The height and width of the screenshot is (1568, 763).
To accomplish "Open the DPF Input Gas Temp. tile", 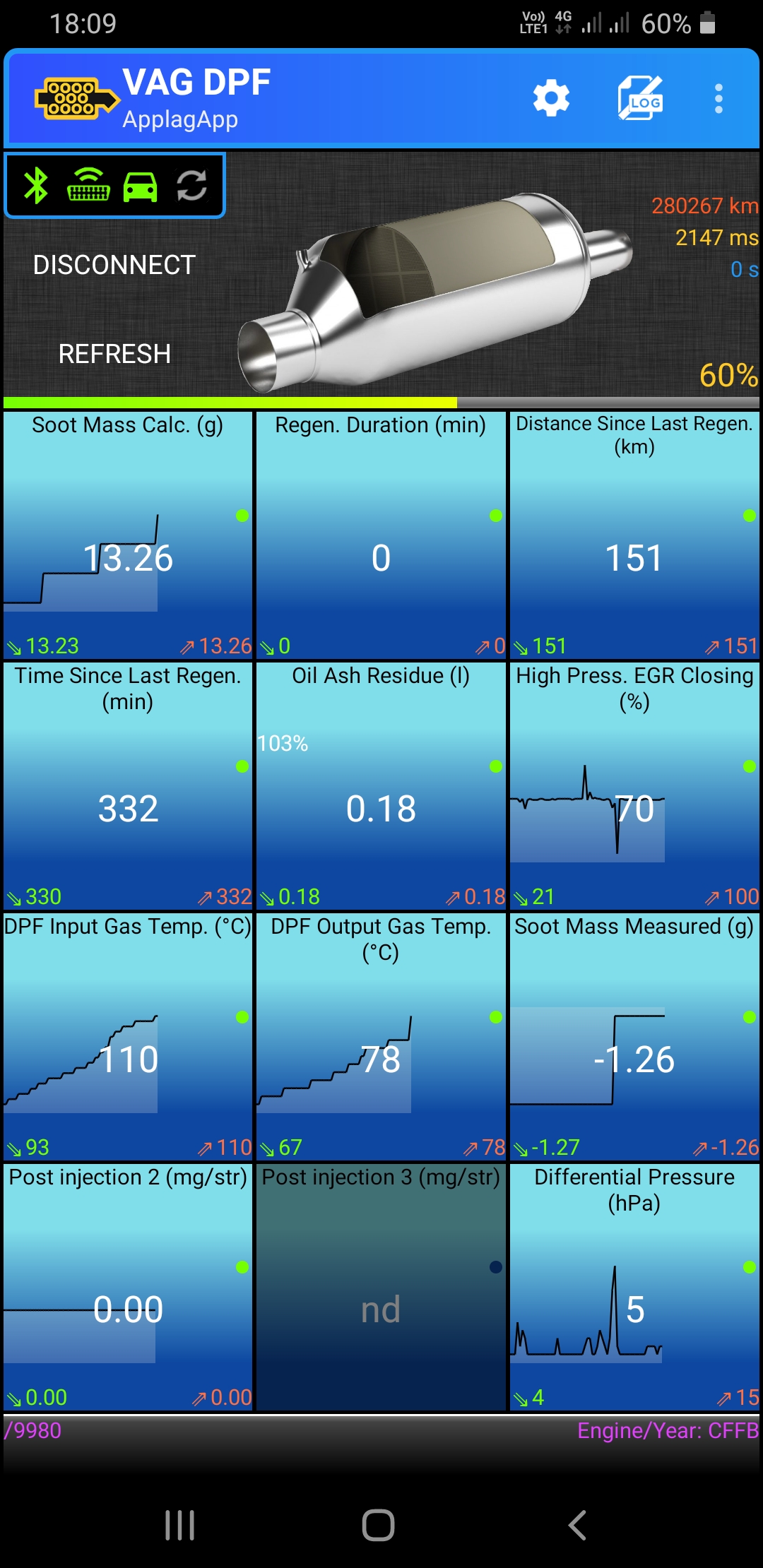I will (128, 1036).
